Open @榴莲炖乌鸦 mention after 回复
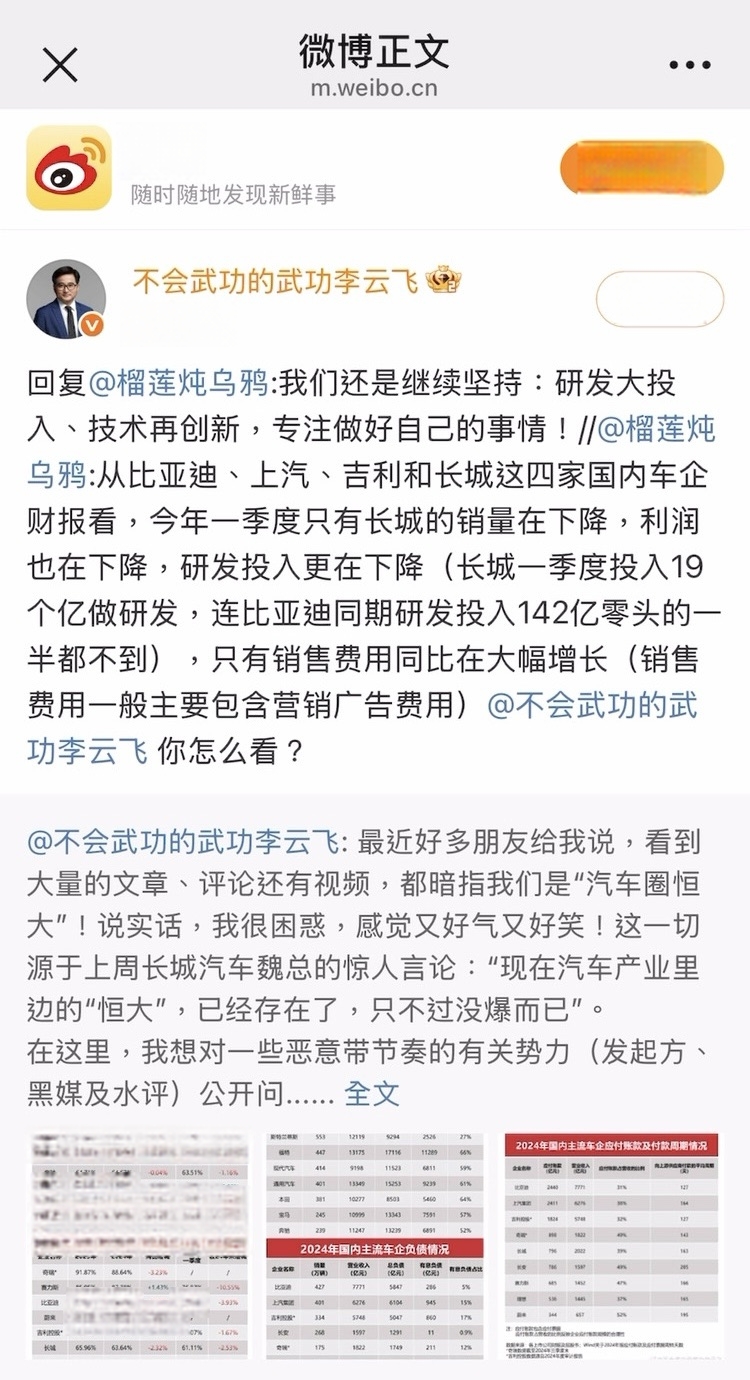The width and height of the screenshot is (750, 1380). (180, 383)
